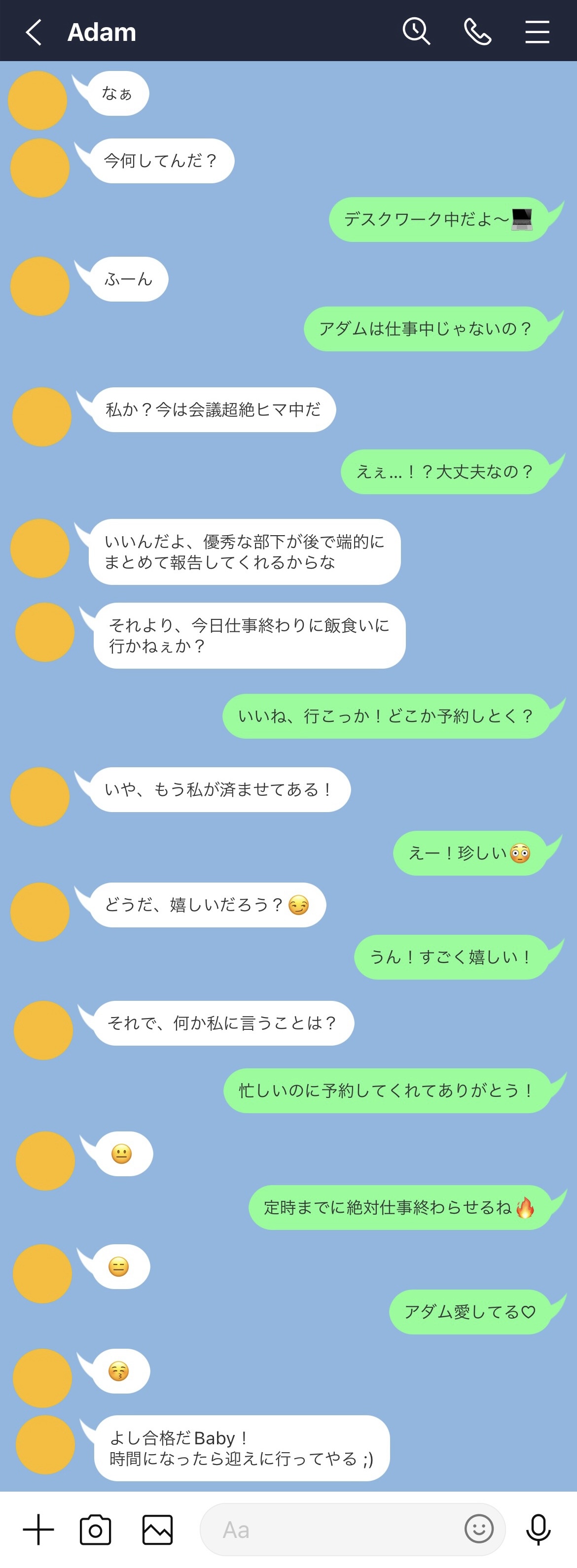Go back from the Adam chat

click(x=34, y=32)
